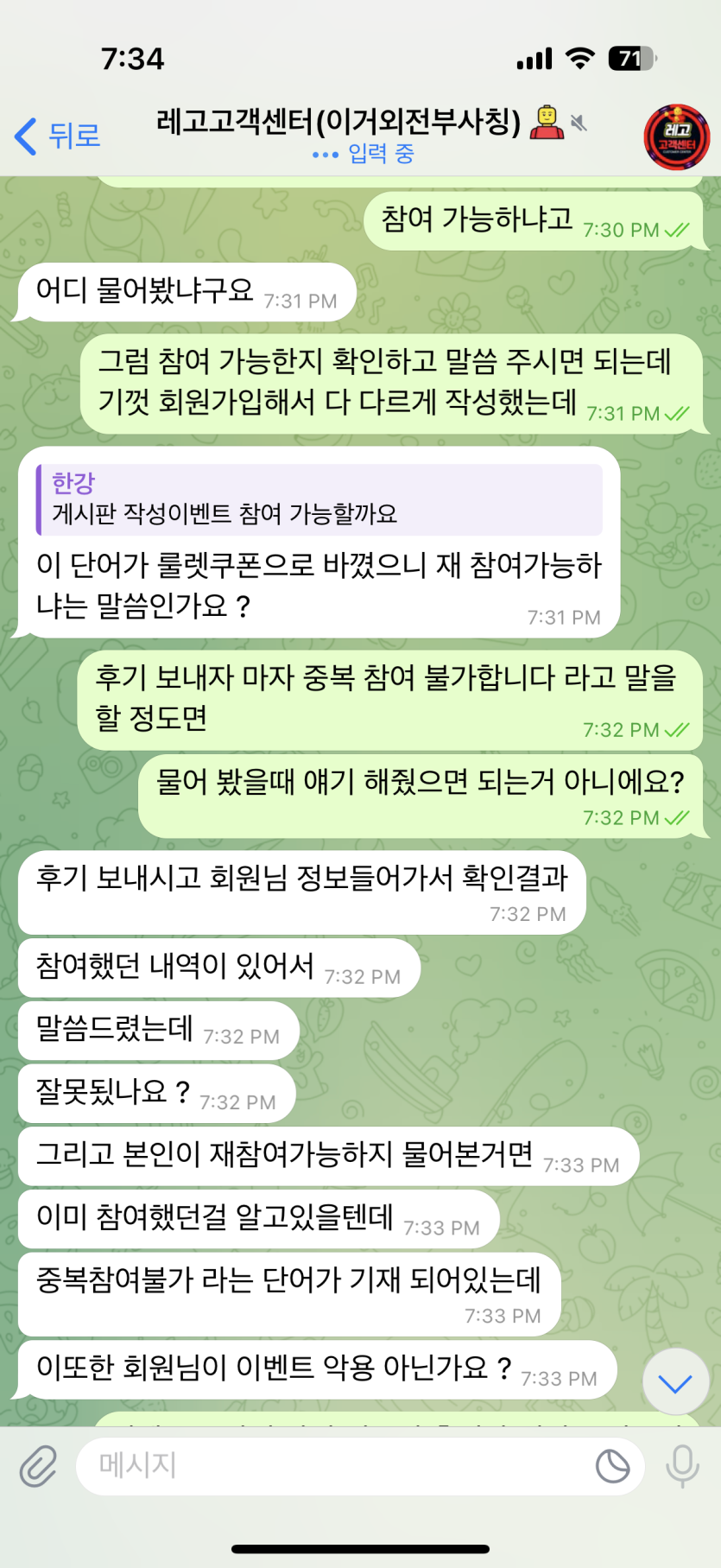The width and height of the screenshot is (721, 1568).
Task: Open the 레고고객센터 chat profile picture
Action: (x=676, y=136)
